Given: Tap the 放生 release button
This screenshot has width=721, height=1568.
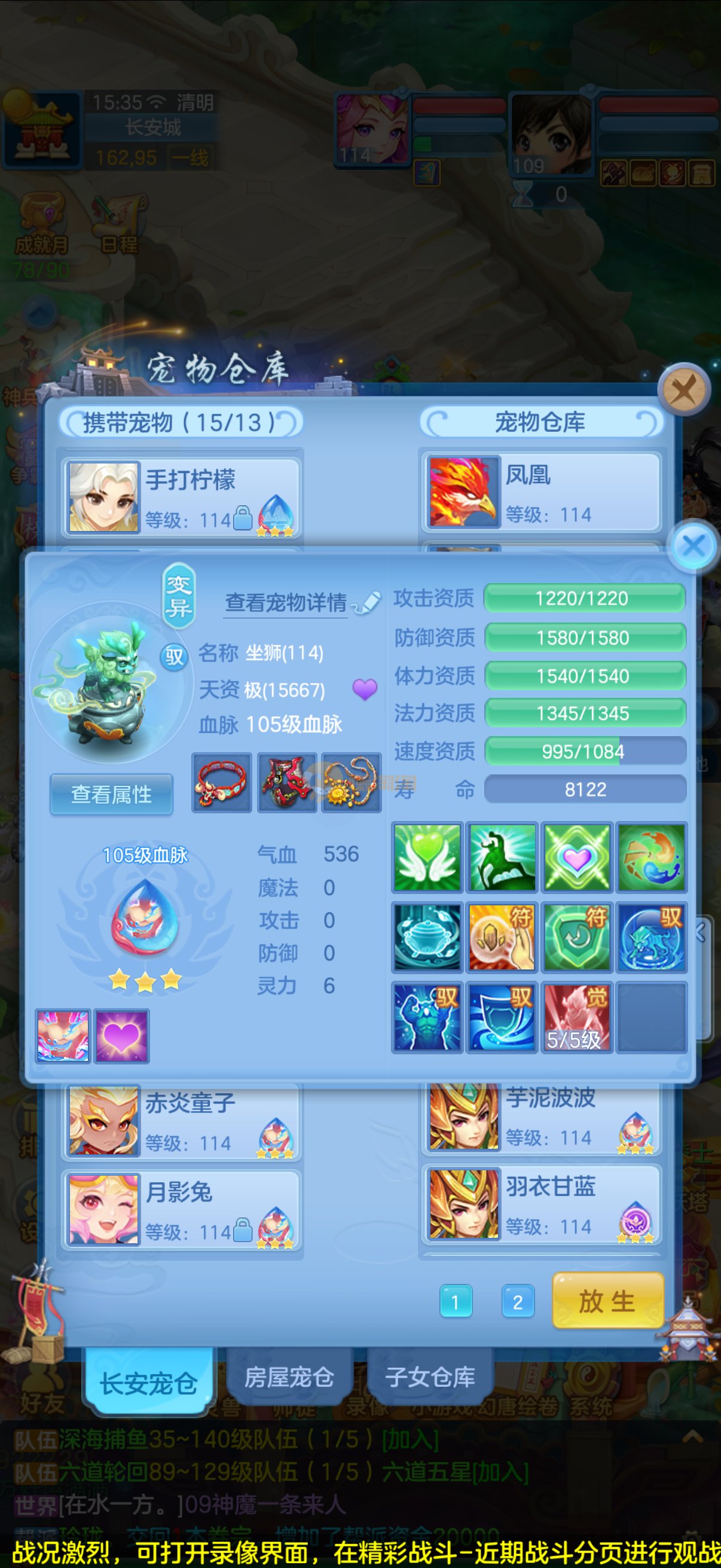Looking at the screenshot, I should [x=607, y=1301].
